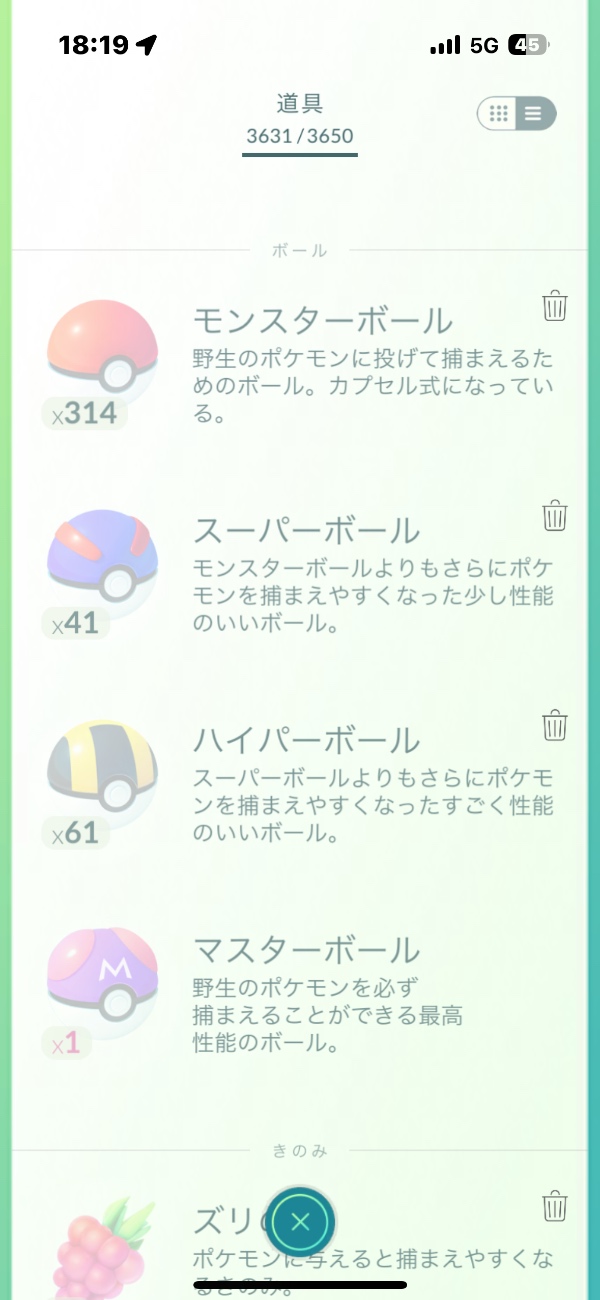This screenshot has width=600, height=1300.
Task: Close the item bag screen
Action: pyautogui.click(x=300, y=1221)
